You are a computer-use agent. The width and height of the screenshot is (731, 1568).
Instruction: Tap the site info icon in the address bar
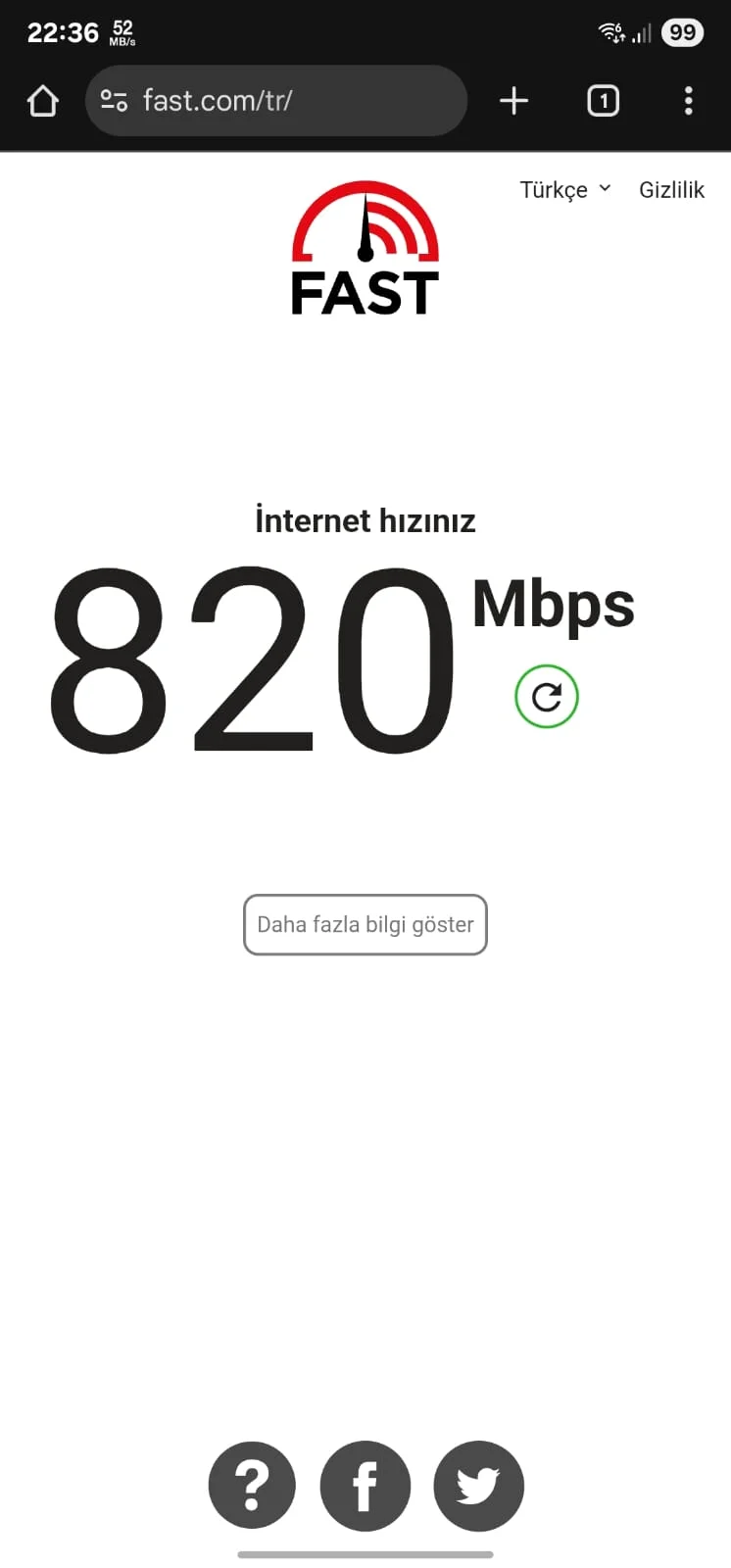pos(115,101)
